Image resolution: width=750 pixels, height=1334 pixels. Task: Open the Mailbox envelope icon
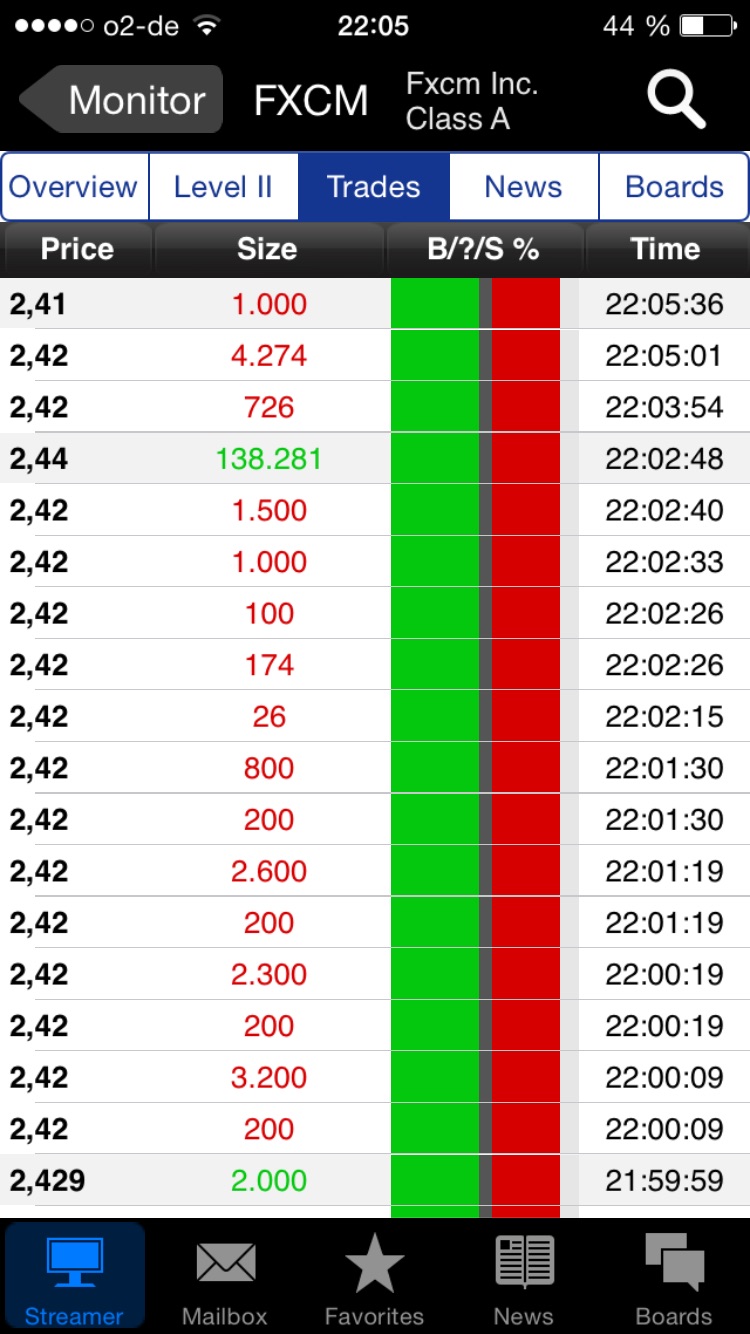[224, 1262]
